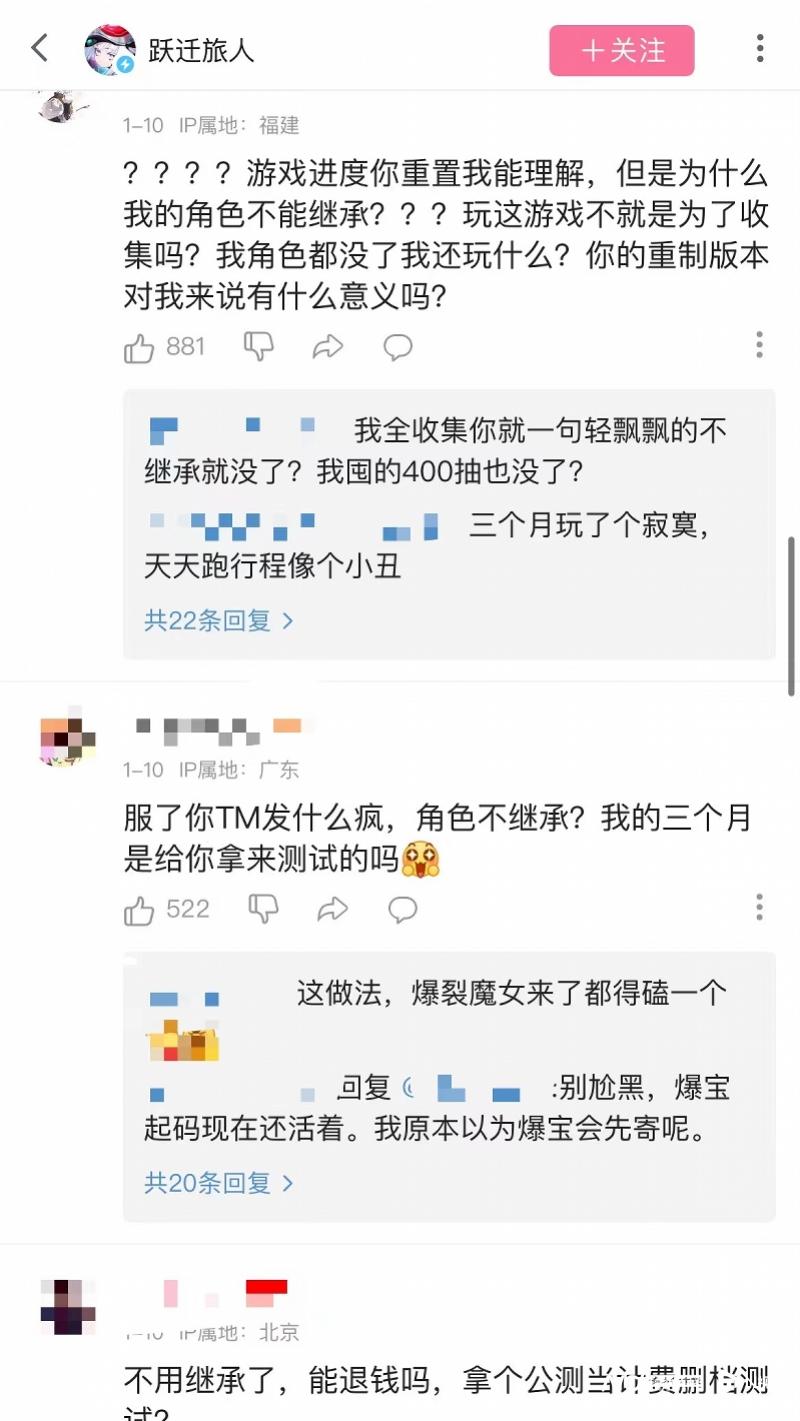
Task: Dislike the comment from 广东
Action: point(263,909)
